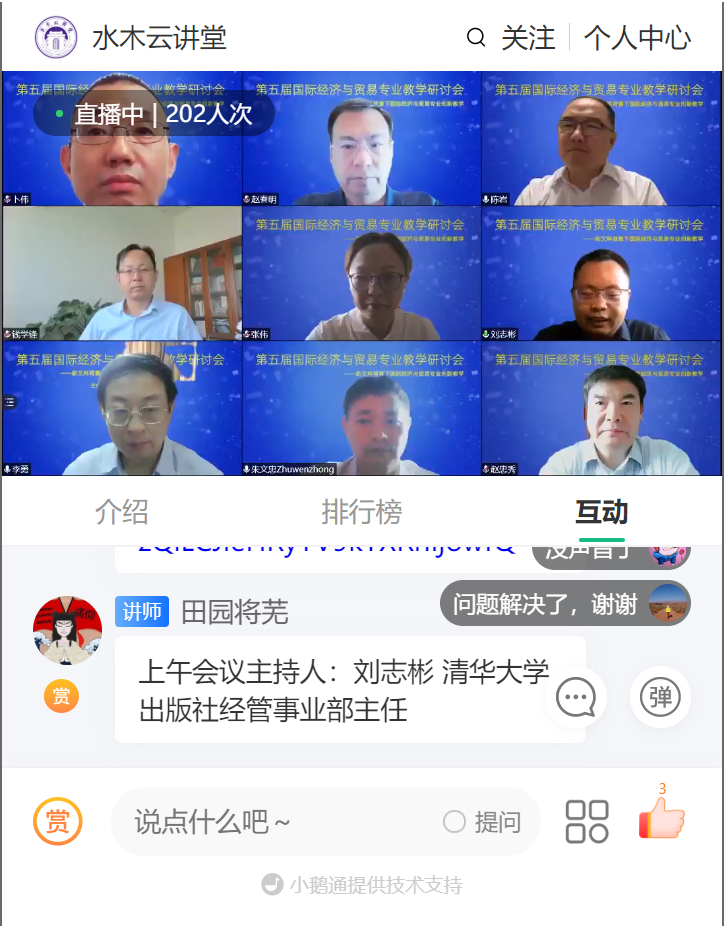
Task: Follow the channel via 关注
Action: coord(528,38)
